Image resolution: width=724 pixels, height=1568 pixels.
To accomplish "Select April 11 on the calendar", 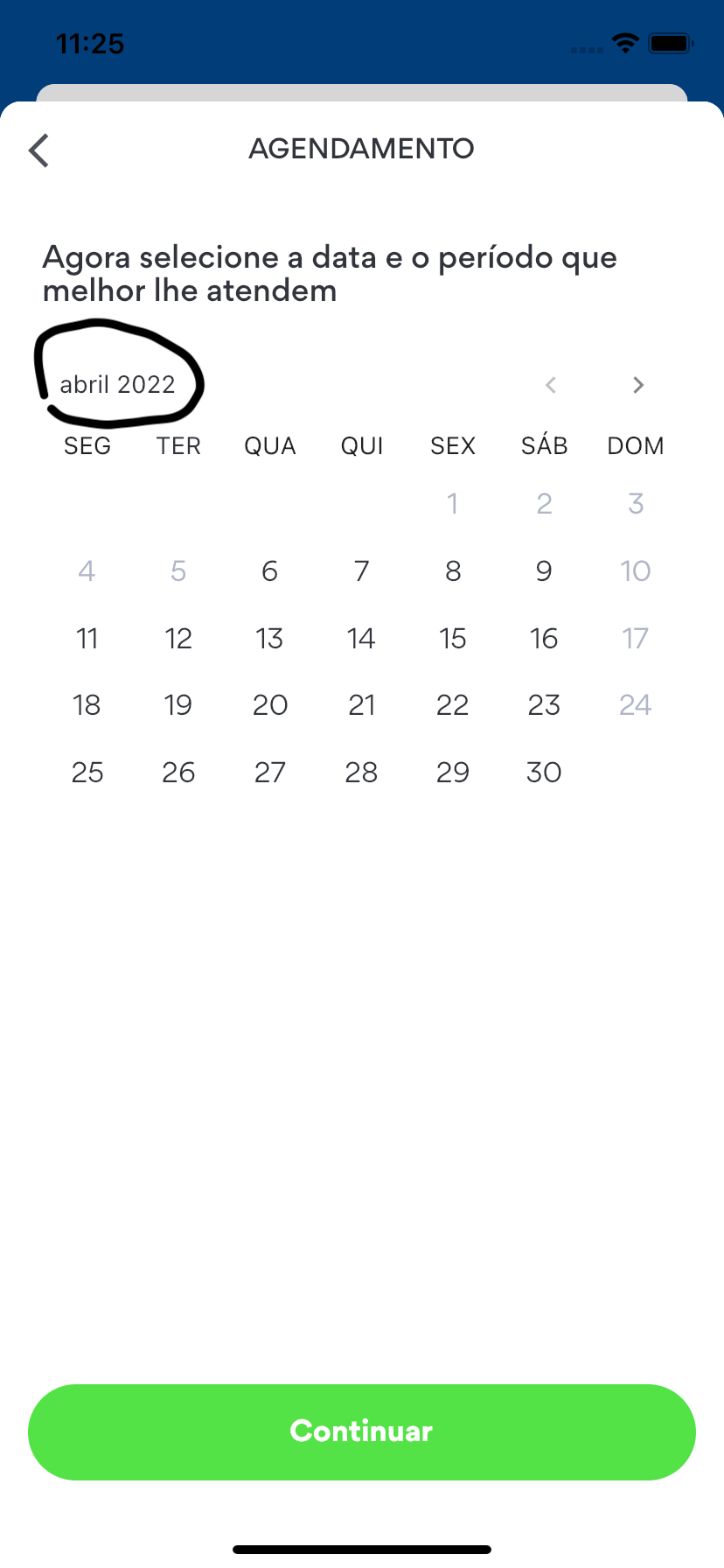I will 87,638.
